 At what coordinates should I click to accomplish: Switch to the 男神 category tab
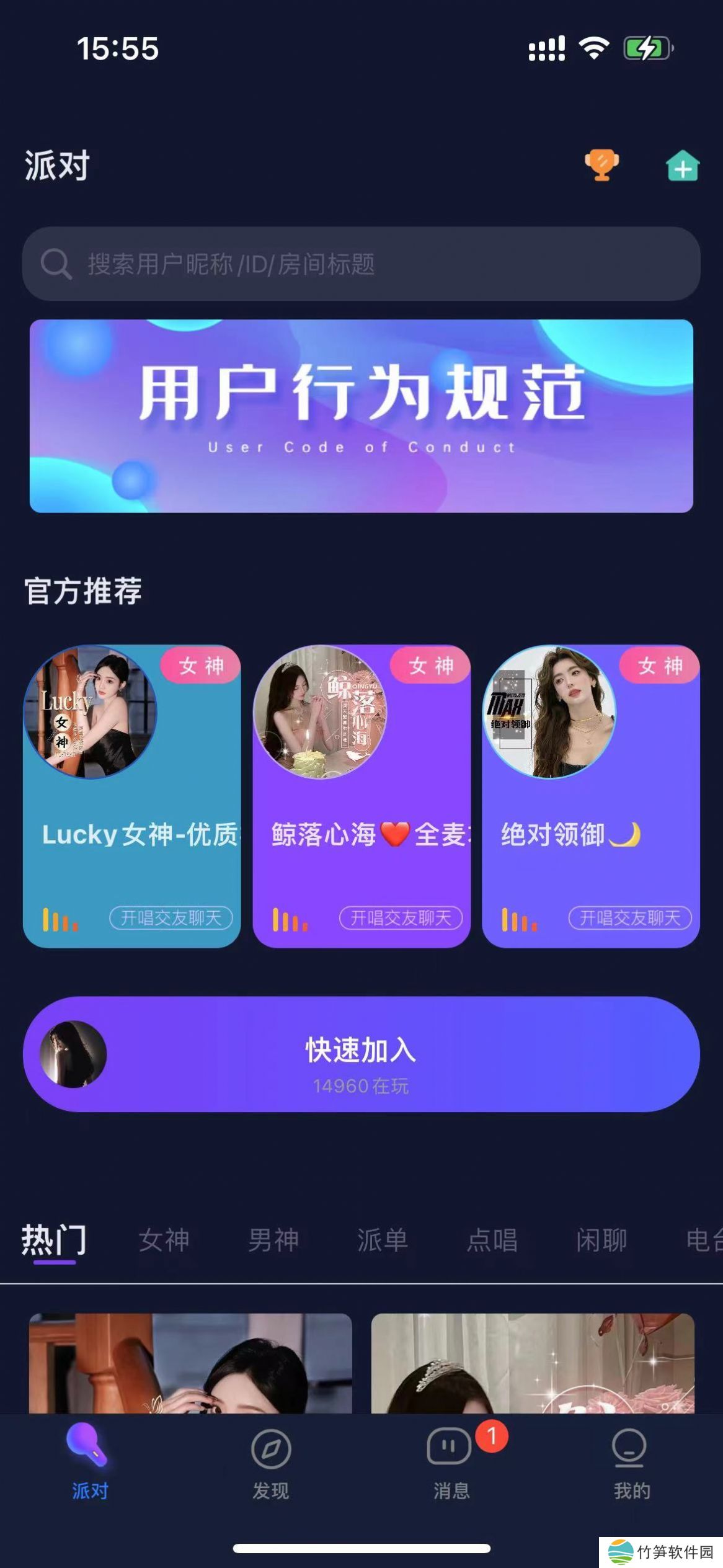tap(273, 1241)
